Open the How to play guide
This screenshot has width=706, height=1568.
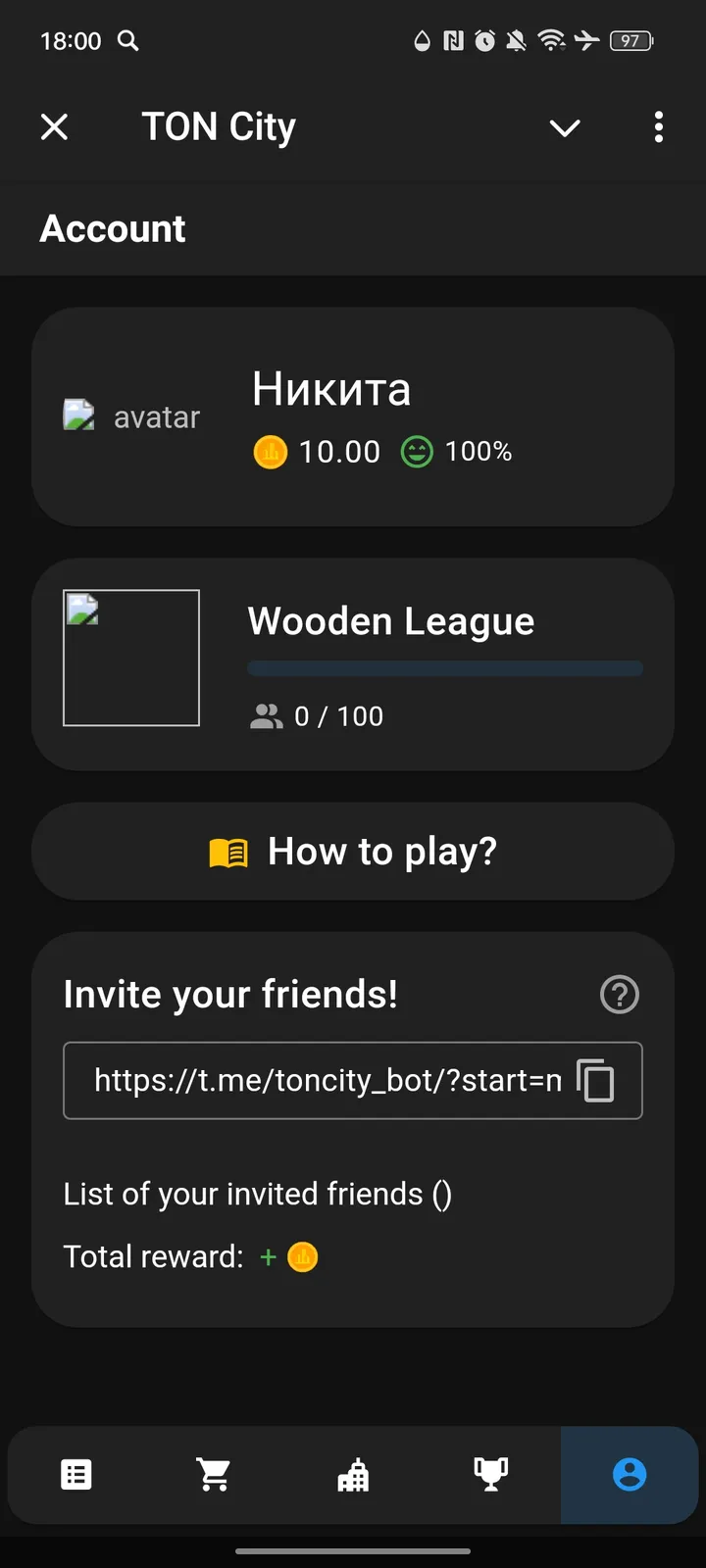353,851
